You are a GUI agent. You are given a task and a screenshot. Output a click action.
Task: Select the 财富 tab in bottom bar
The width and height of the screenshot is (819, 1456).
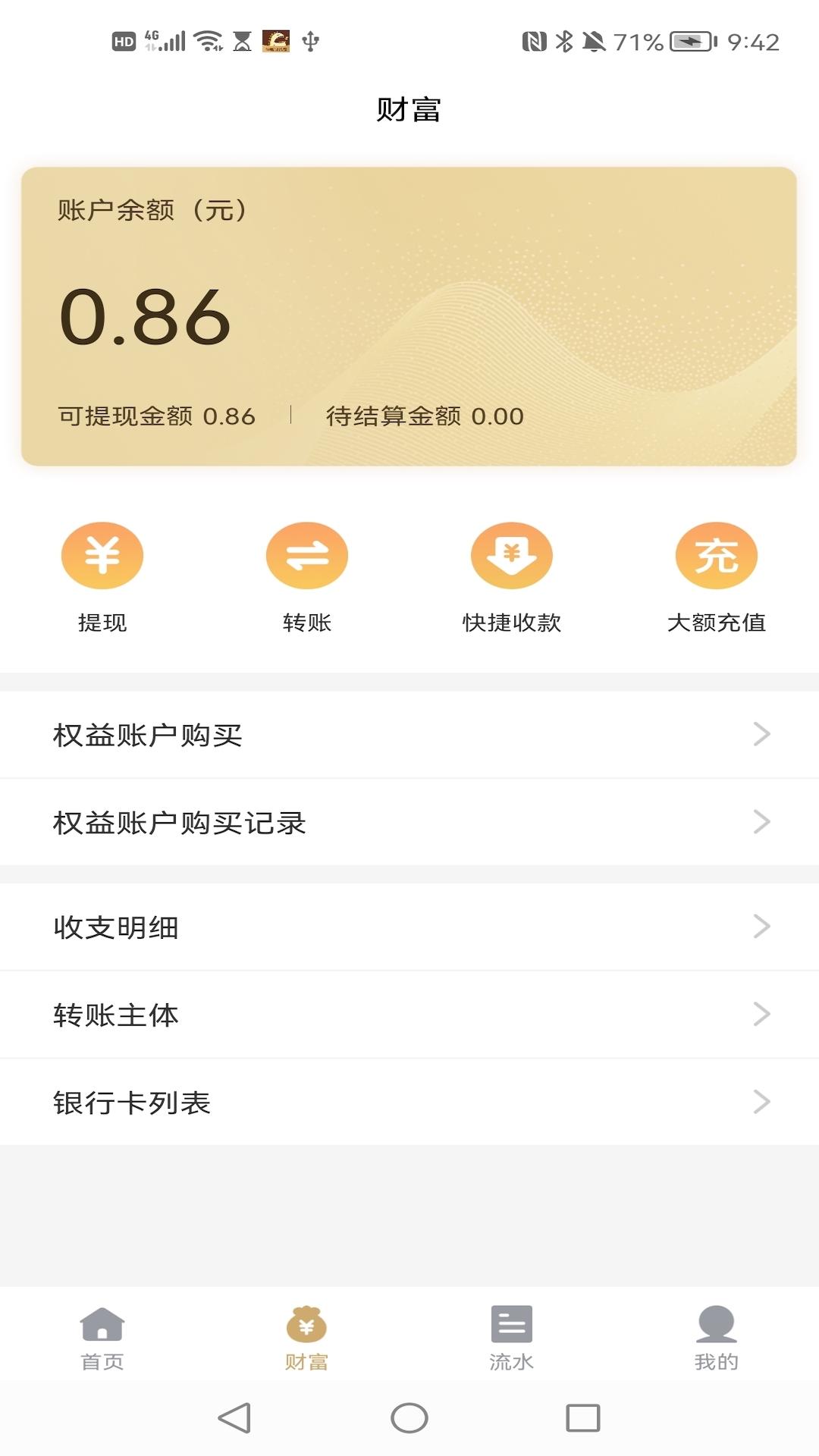(x=306, y=1338)
